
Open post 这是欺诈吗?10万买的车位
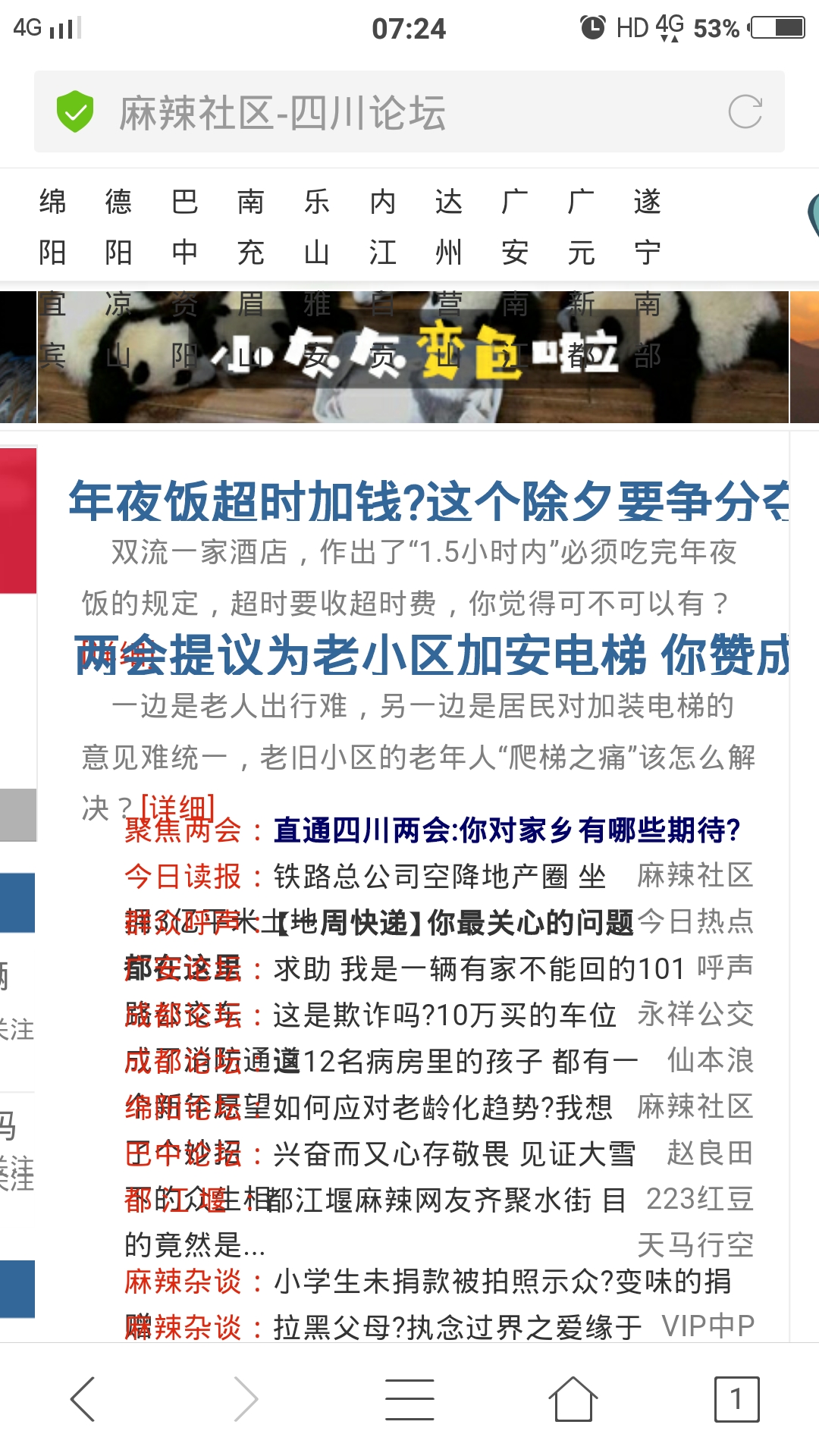coord(444,1015)
